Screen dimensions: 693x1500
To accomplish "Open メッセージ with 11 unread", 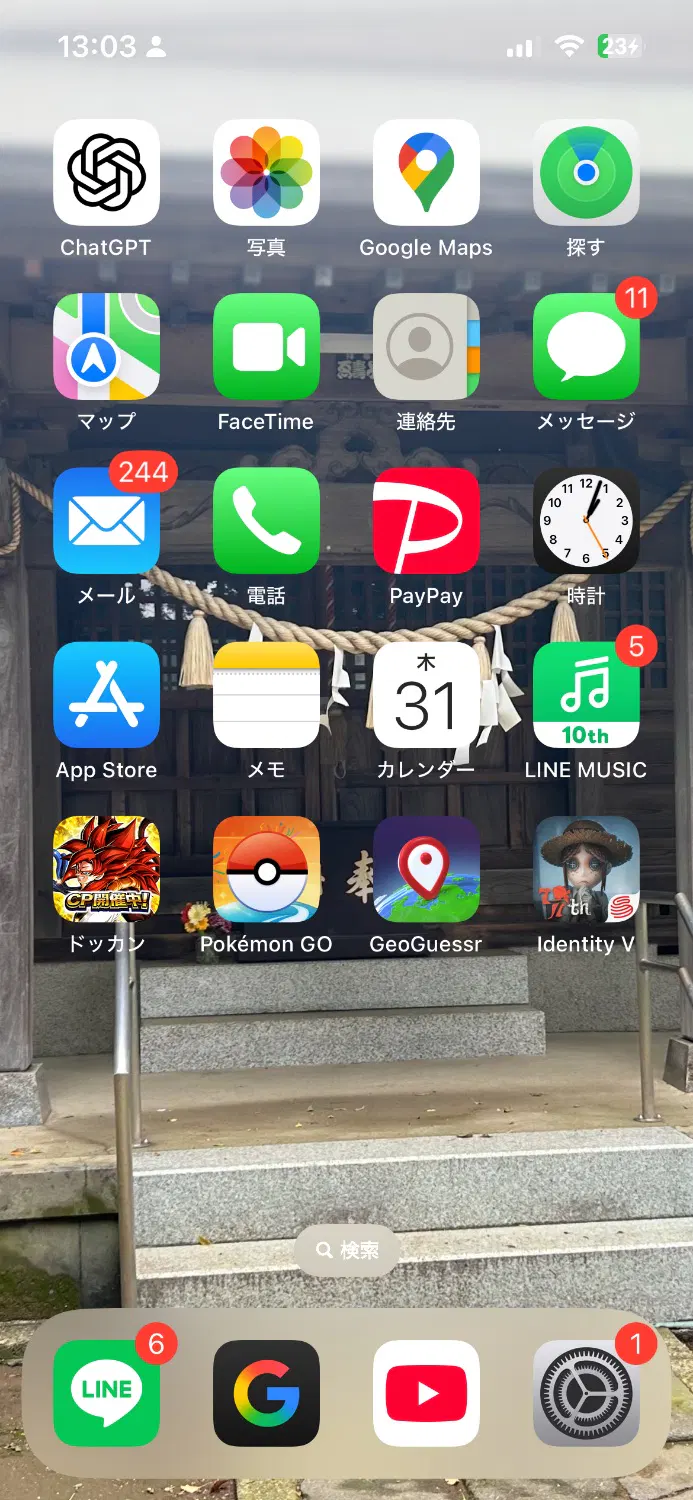I will (x=586, y=347).
